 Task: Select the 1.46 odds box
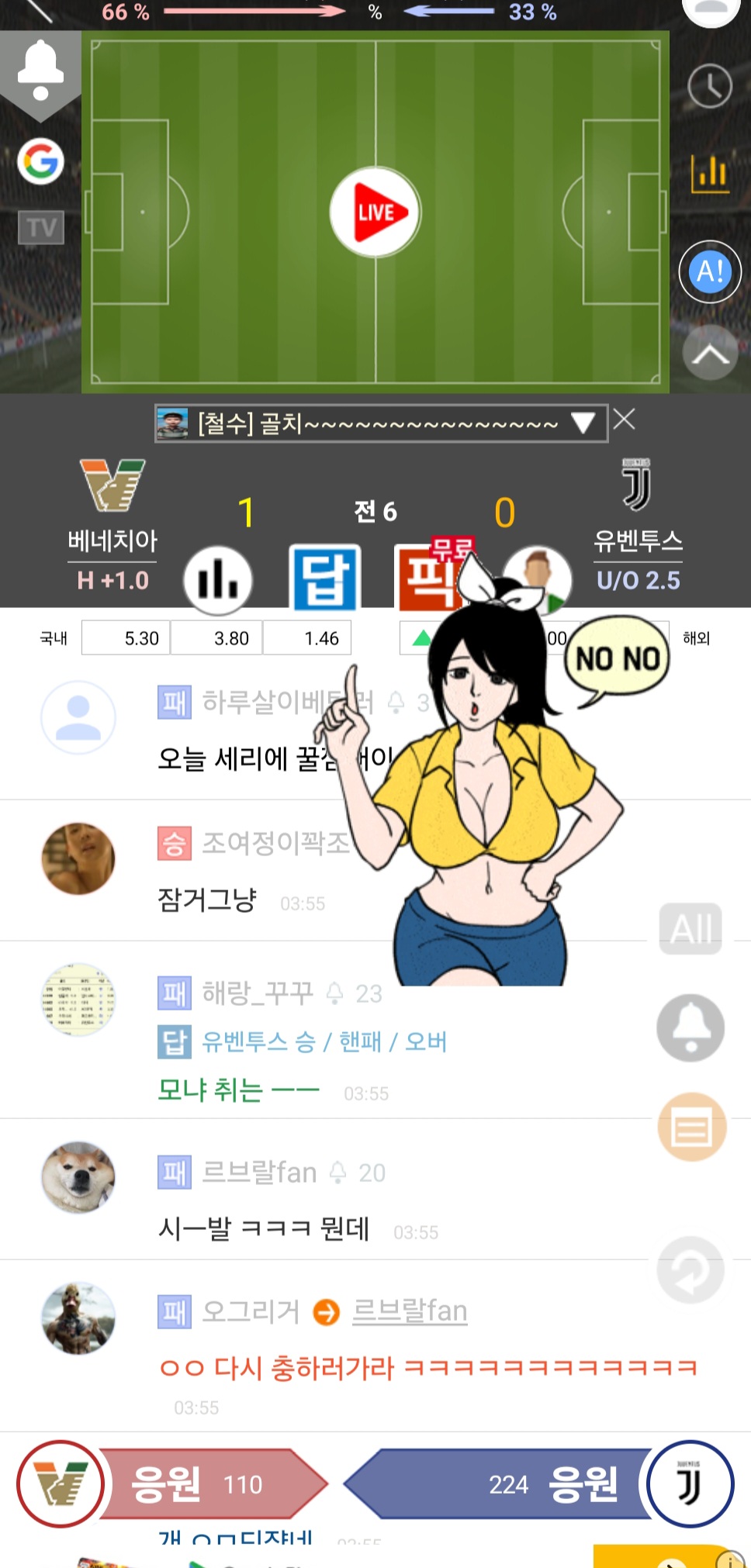coord(307,638)
